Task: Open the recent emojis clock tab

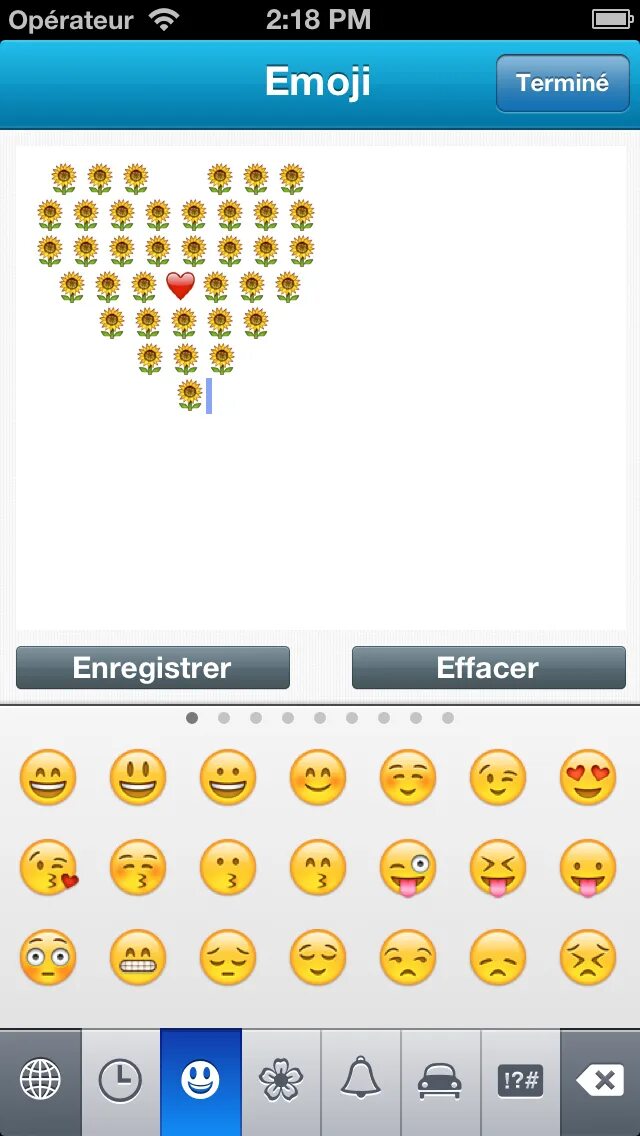Action: 120,1080
